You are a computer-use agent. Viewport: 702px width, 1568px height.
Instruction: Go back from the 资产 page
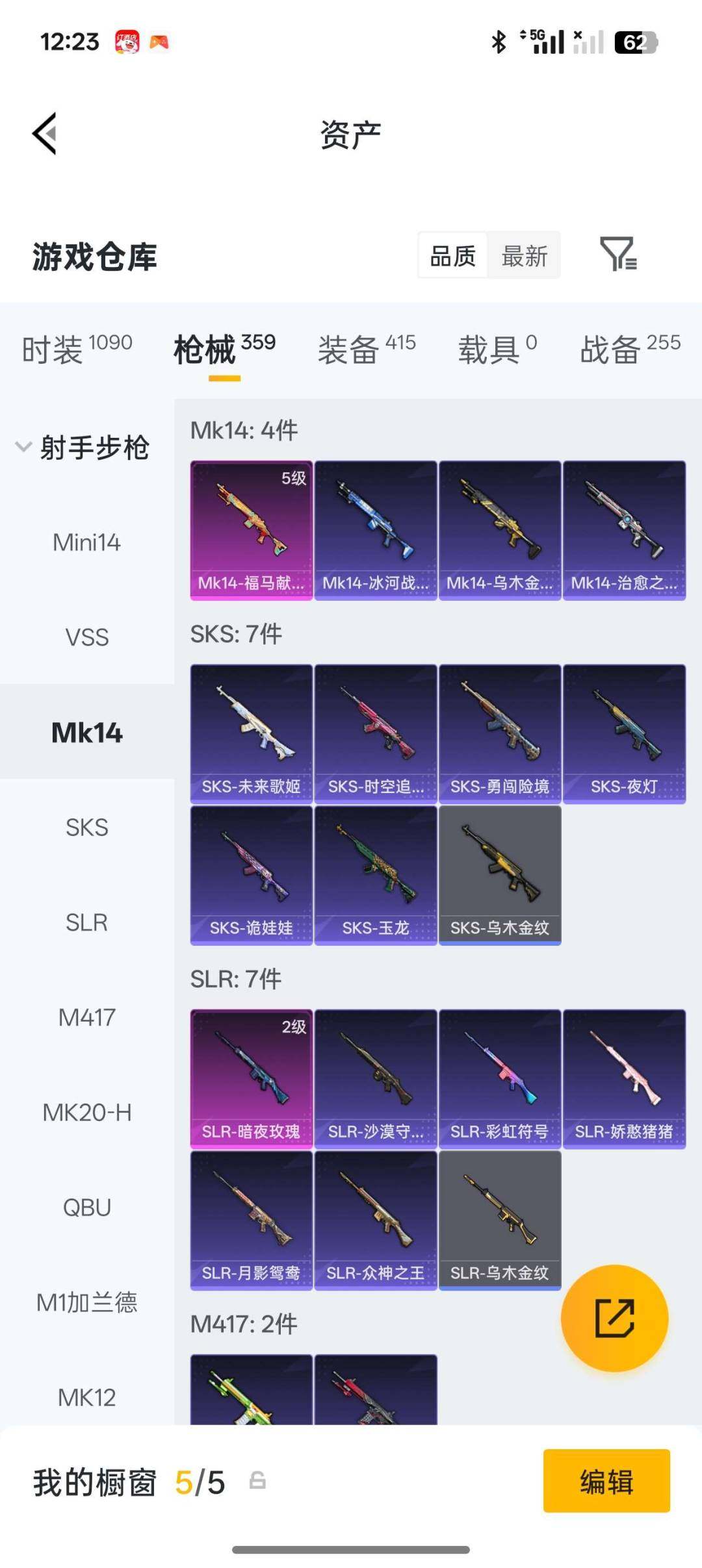[45, 134]
